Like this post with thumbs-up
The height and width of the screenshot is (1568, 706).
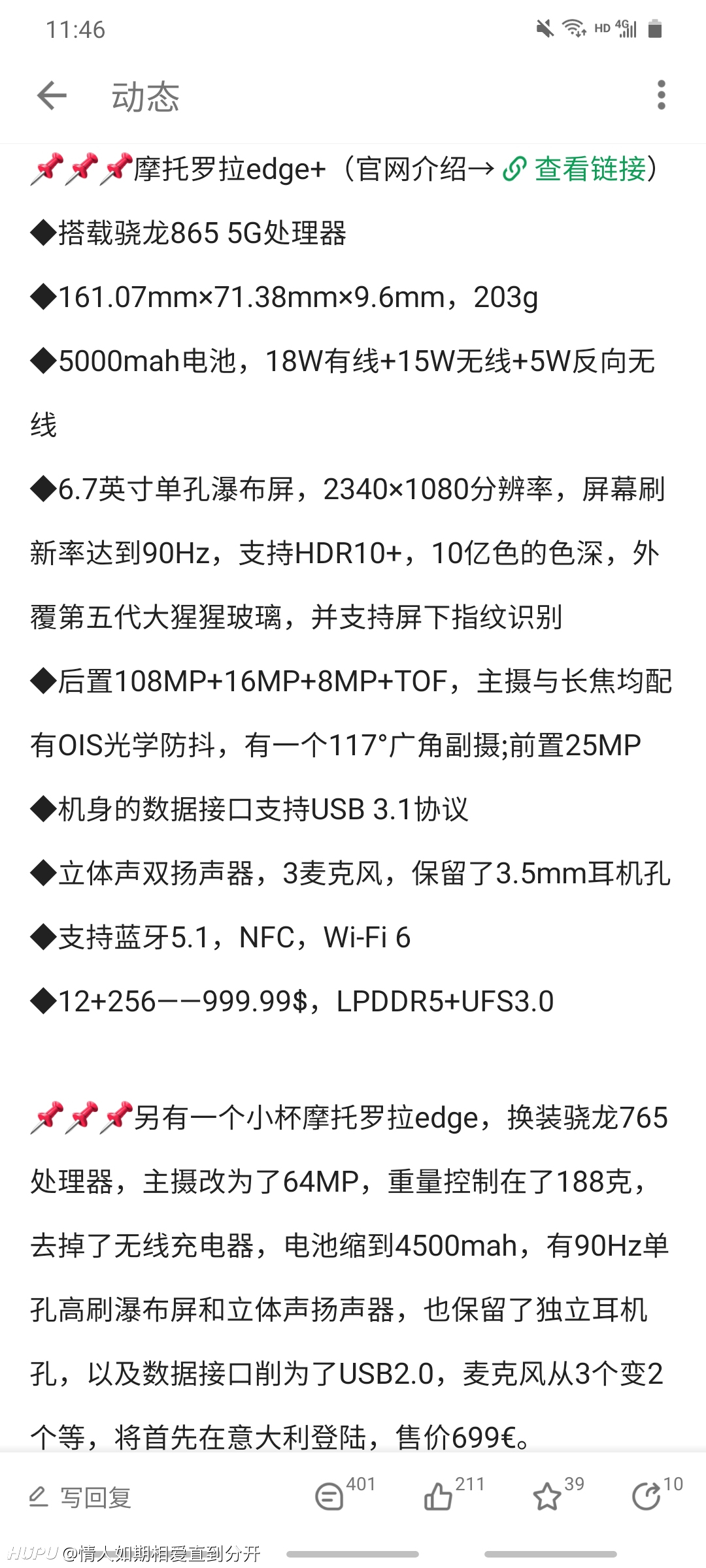coord(439,1496)
